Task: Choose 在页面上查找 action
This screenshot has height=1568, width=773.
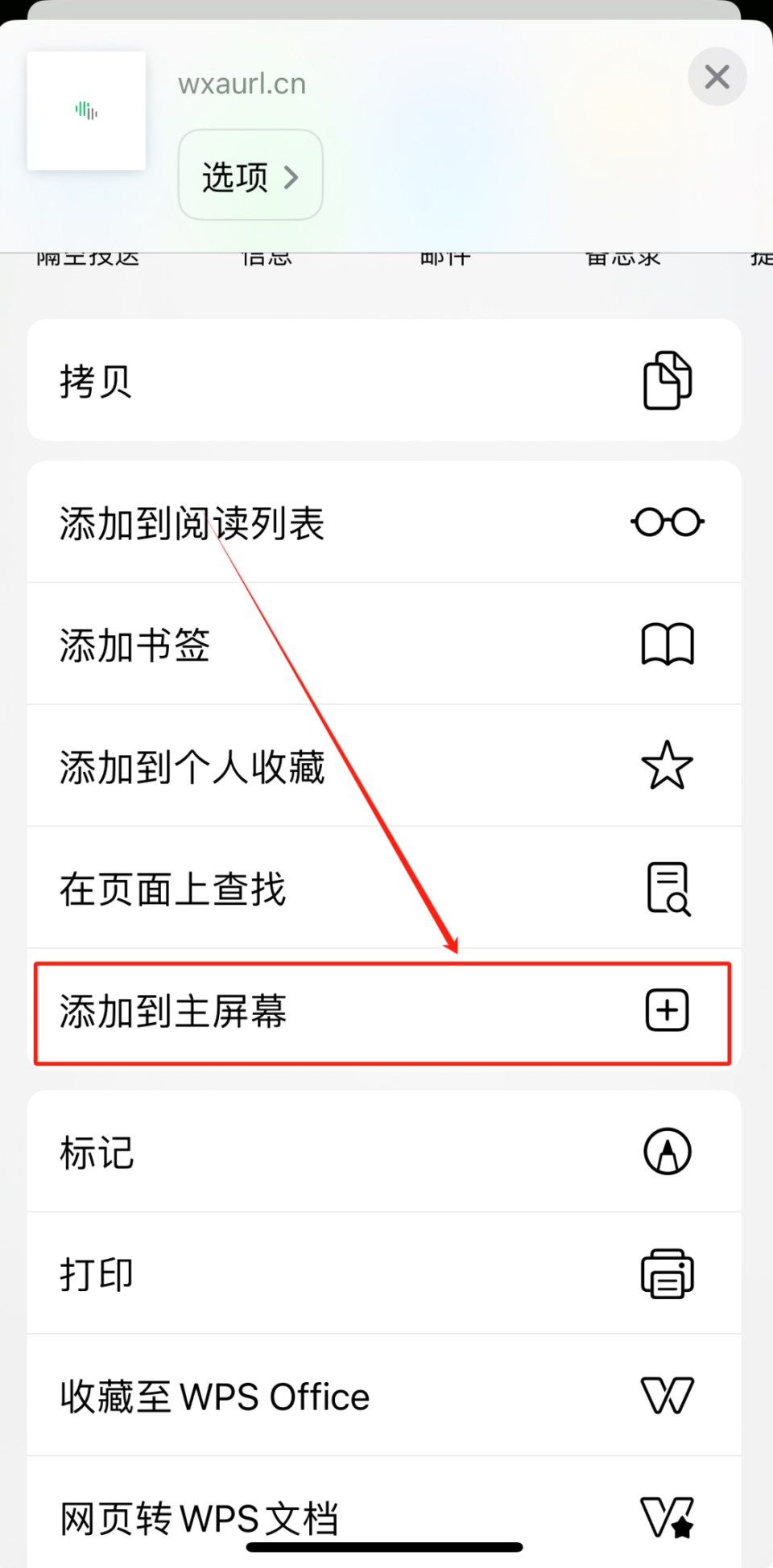Action: coord(172,889)
